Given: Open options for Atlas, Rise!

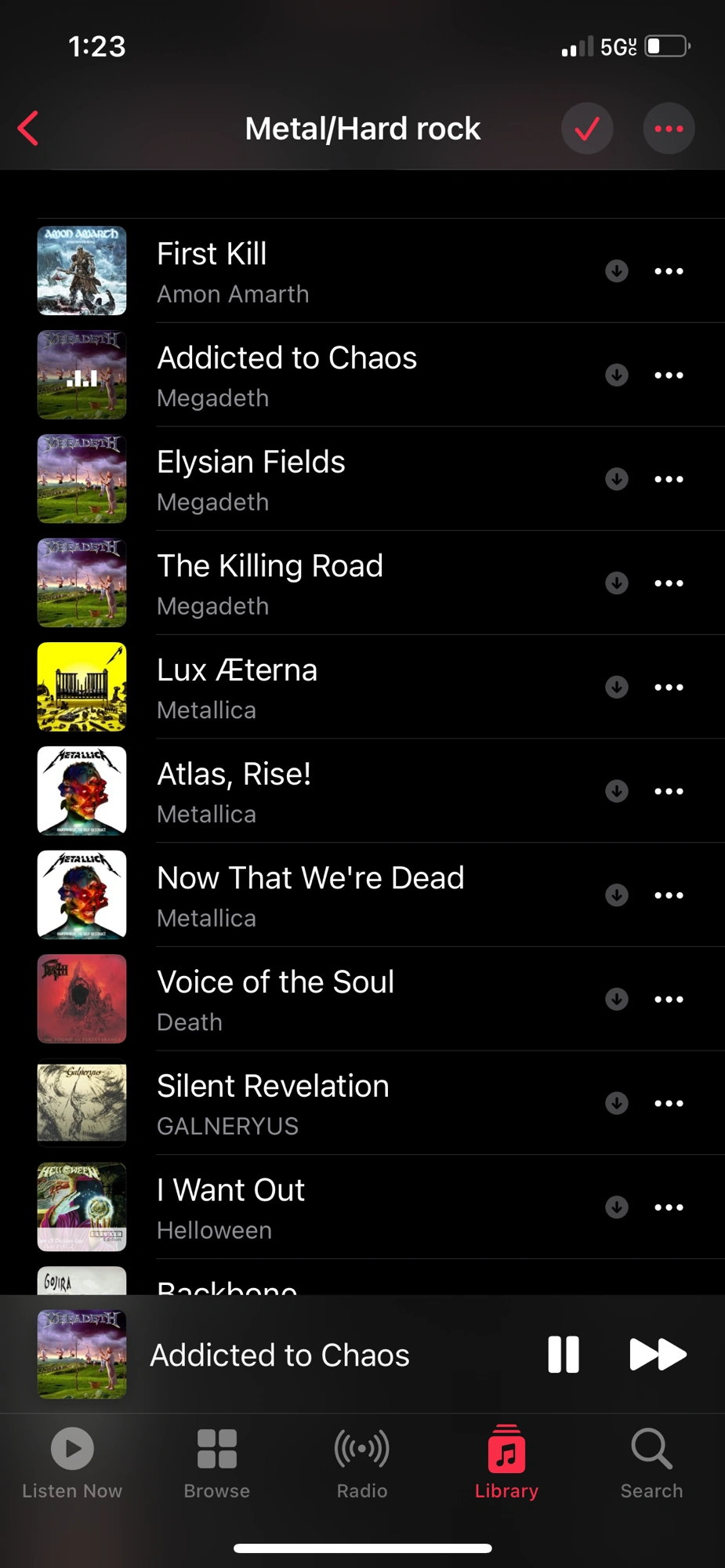Looking at the screenshot, I should coord(668,791).
